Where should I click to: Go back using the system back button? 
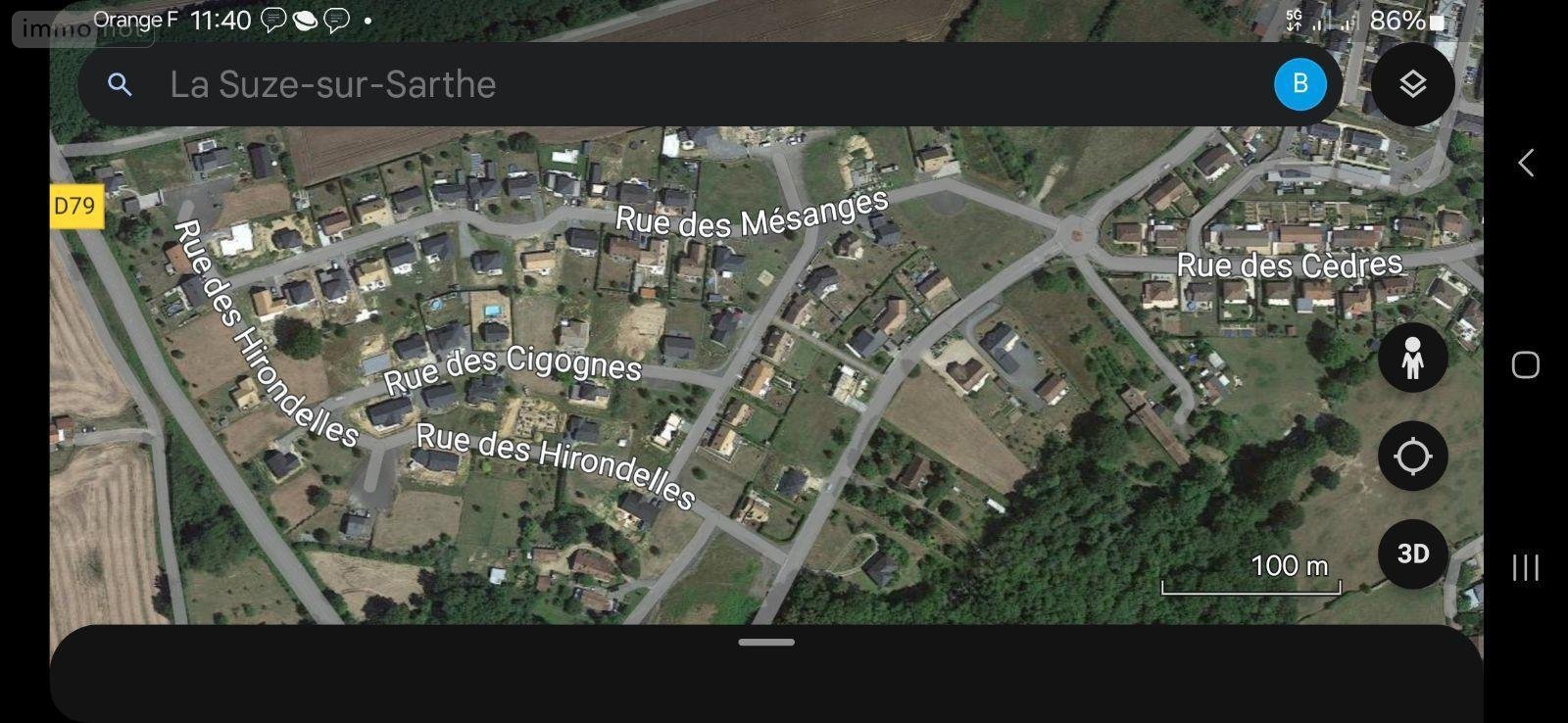pyautogui.click(x=1526, y=163)
